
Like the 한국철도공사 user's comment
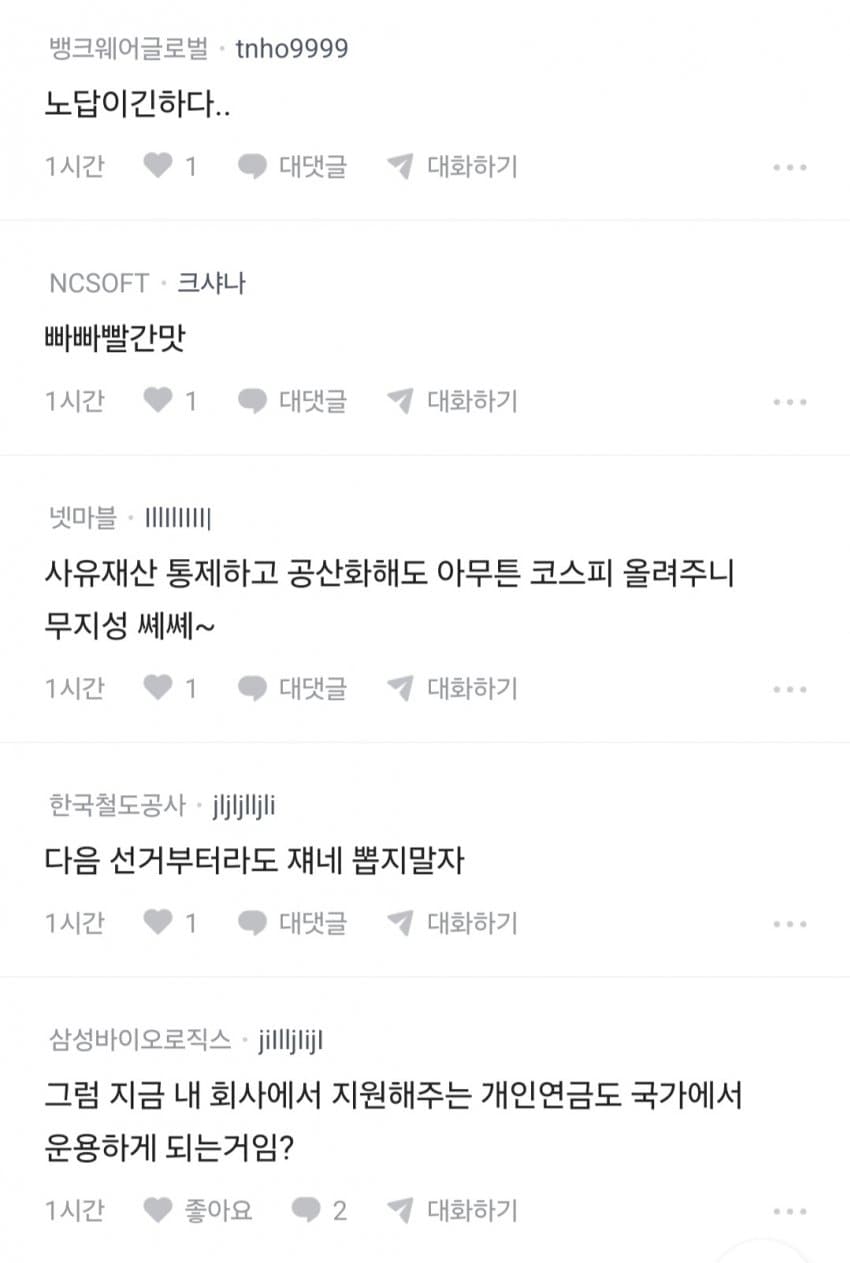[159, 922]
